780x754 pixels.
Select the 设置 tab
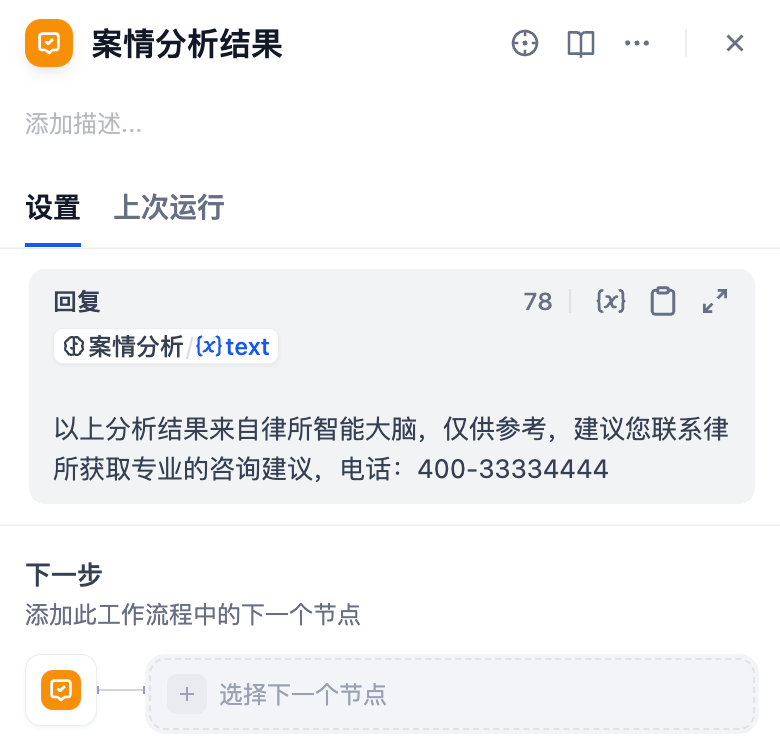[53, 208]
